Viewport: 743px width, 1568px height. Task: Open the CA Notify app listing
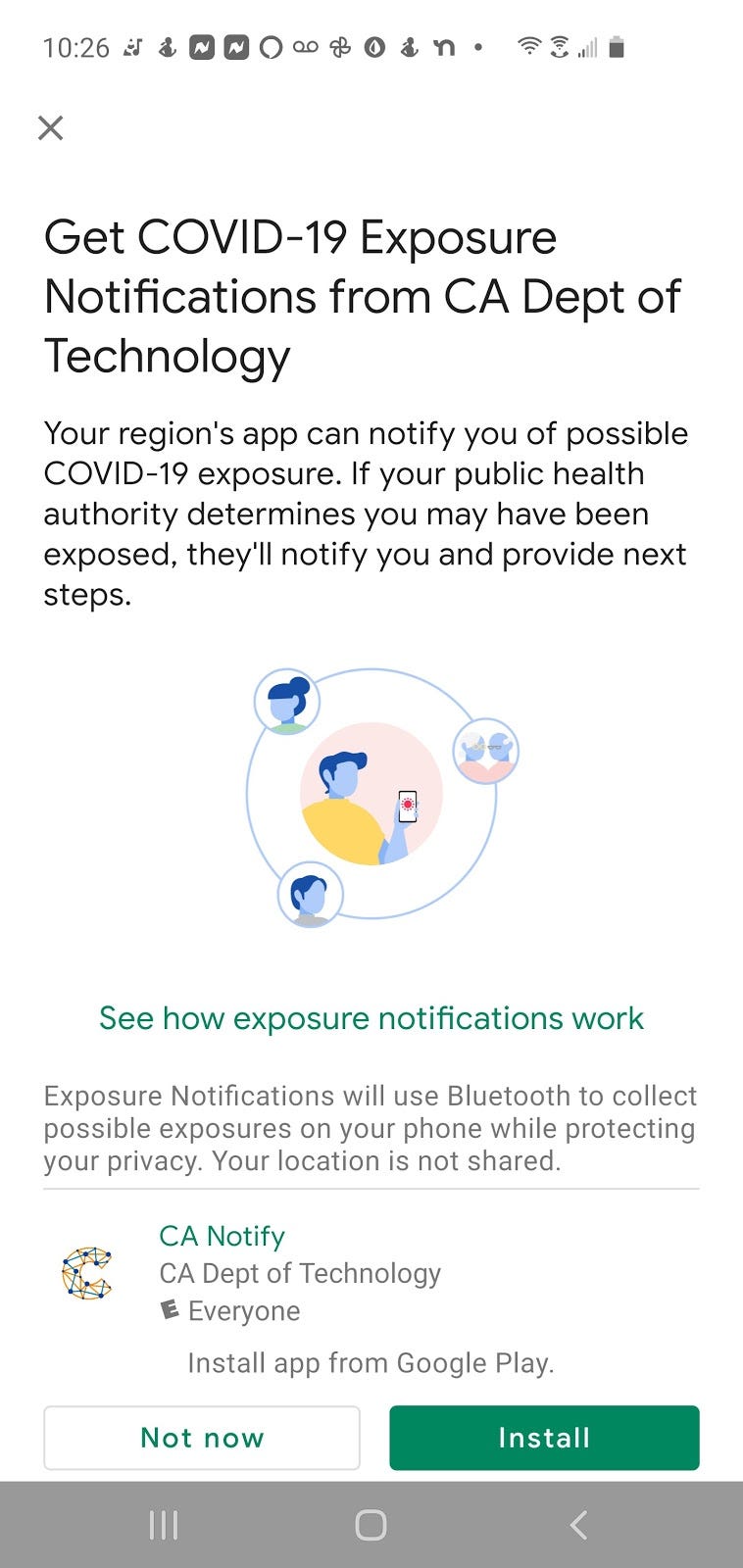(223, 1237)
